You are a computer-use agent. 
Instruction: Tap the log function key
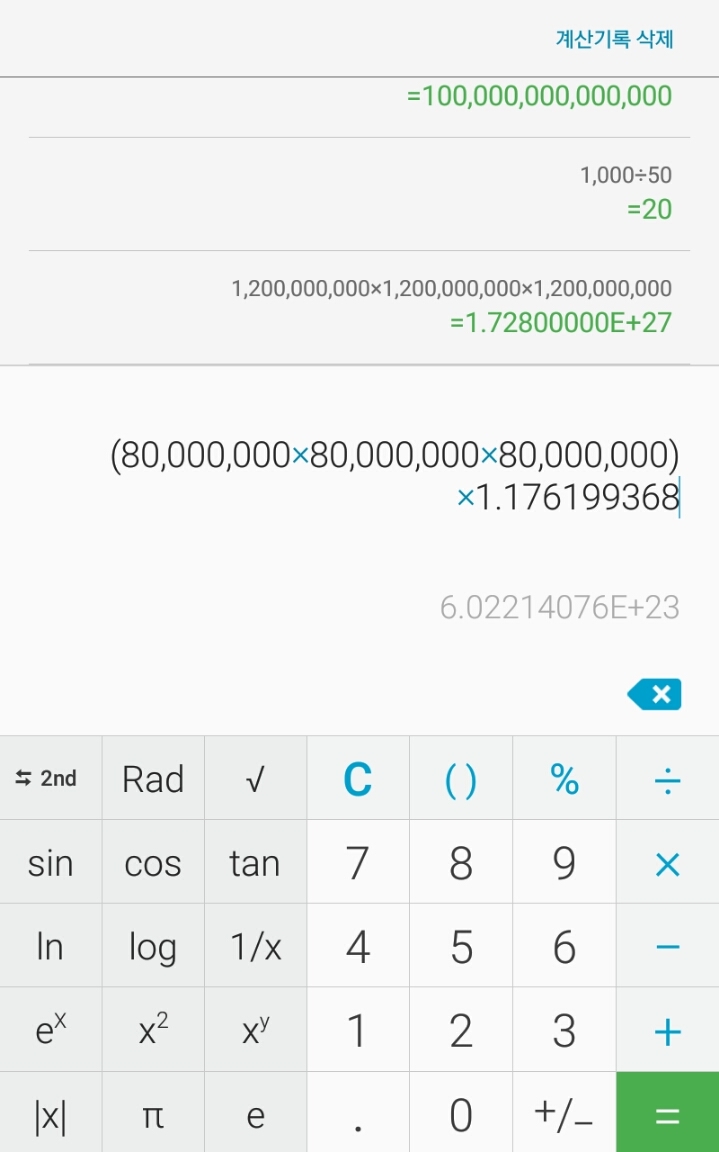(153, 946)
